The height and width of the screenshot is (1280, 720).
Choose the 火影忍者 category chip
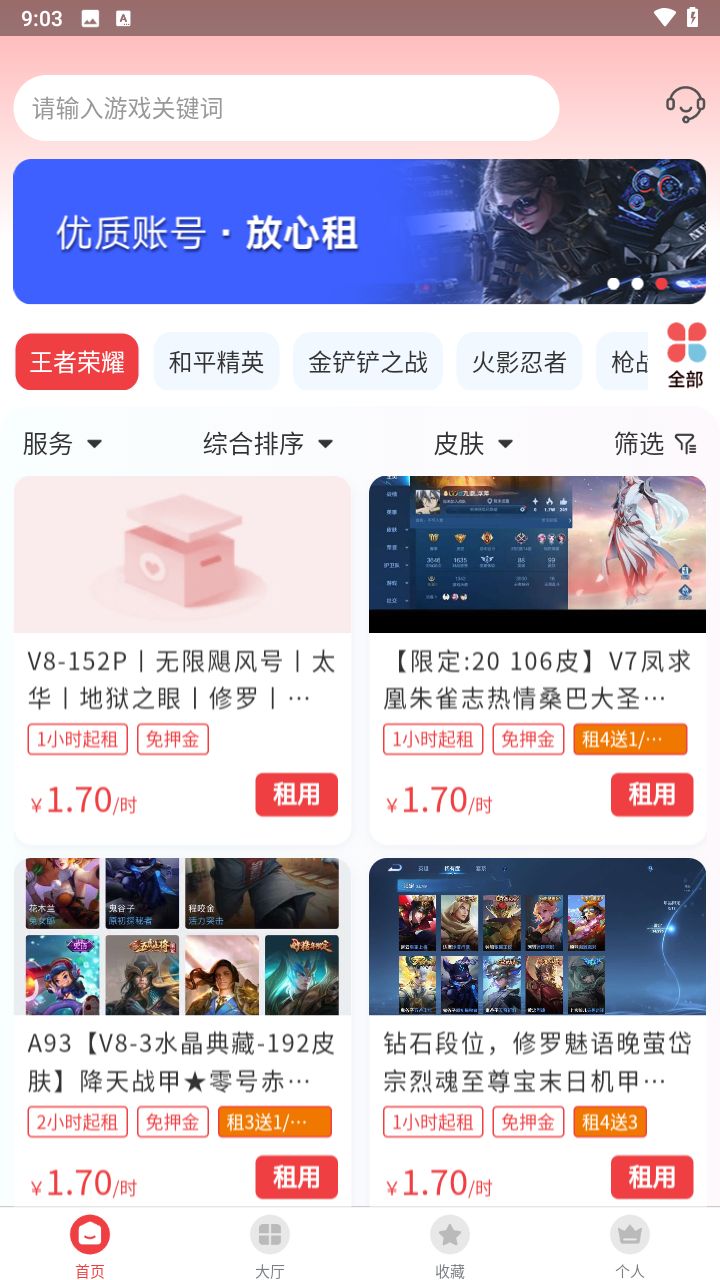[x=519, y=361]
